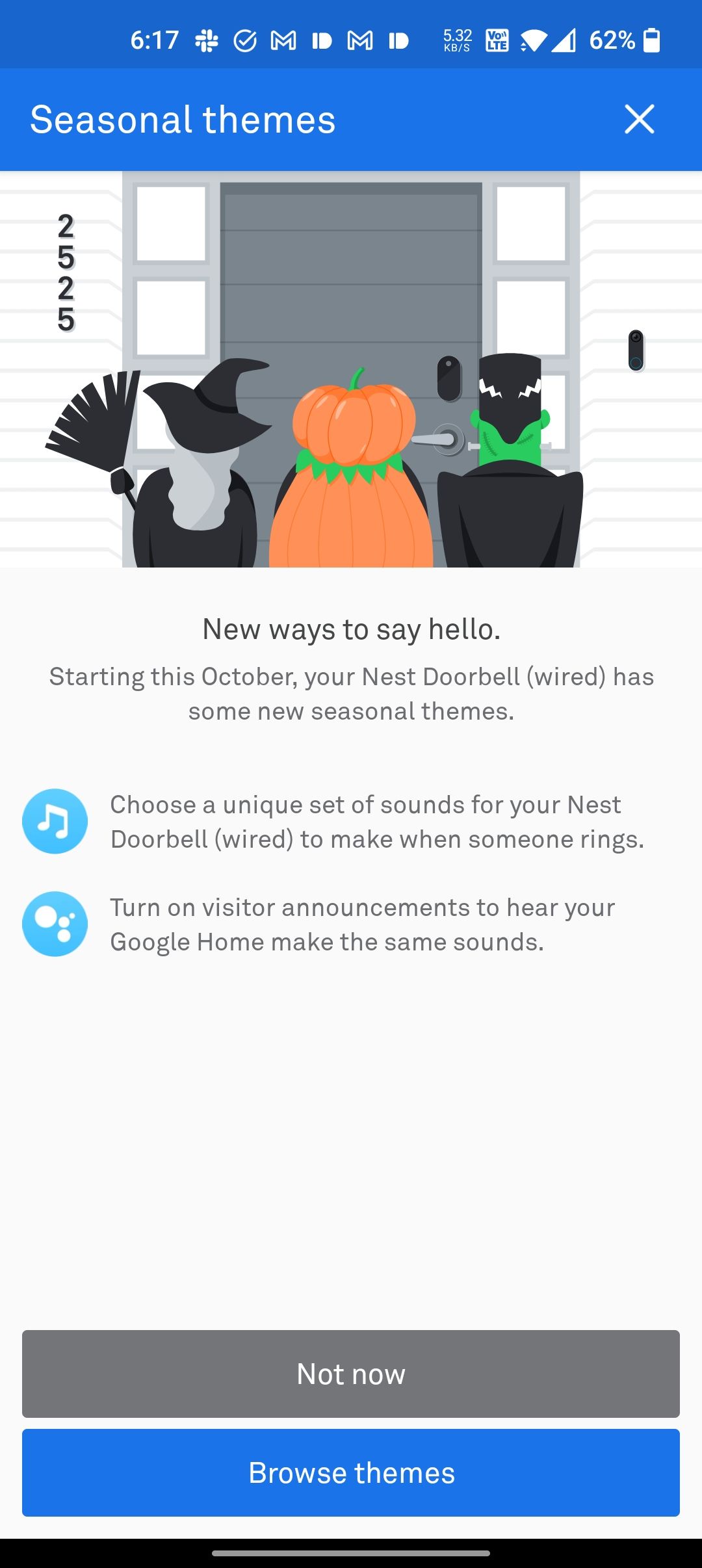Viewport: 702px width, 1568px height.
Task: Click the Not now button
Action: 351,1374
